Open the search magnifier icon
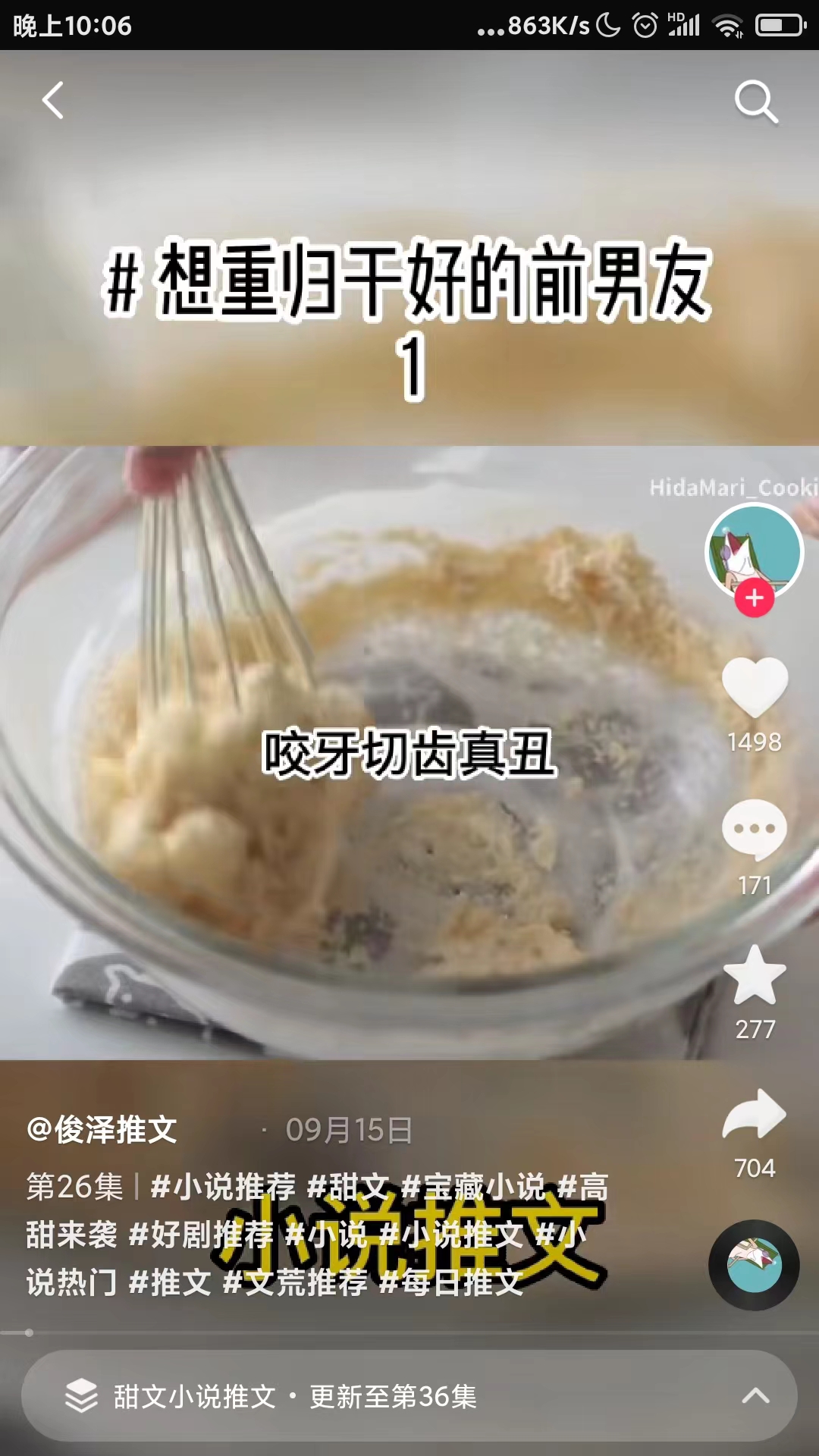Screen dimensions: 819x1456 pos(756,101)
